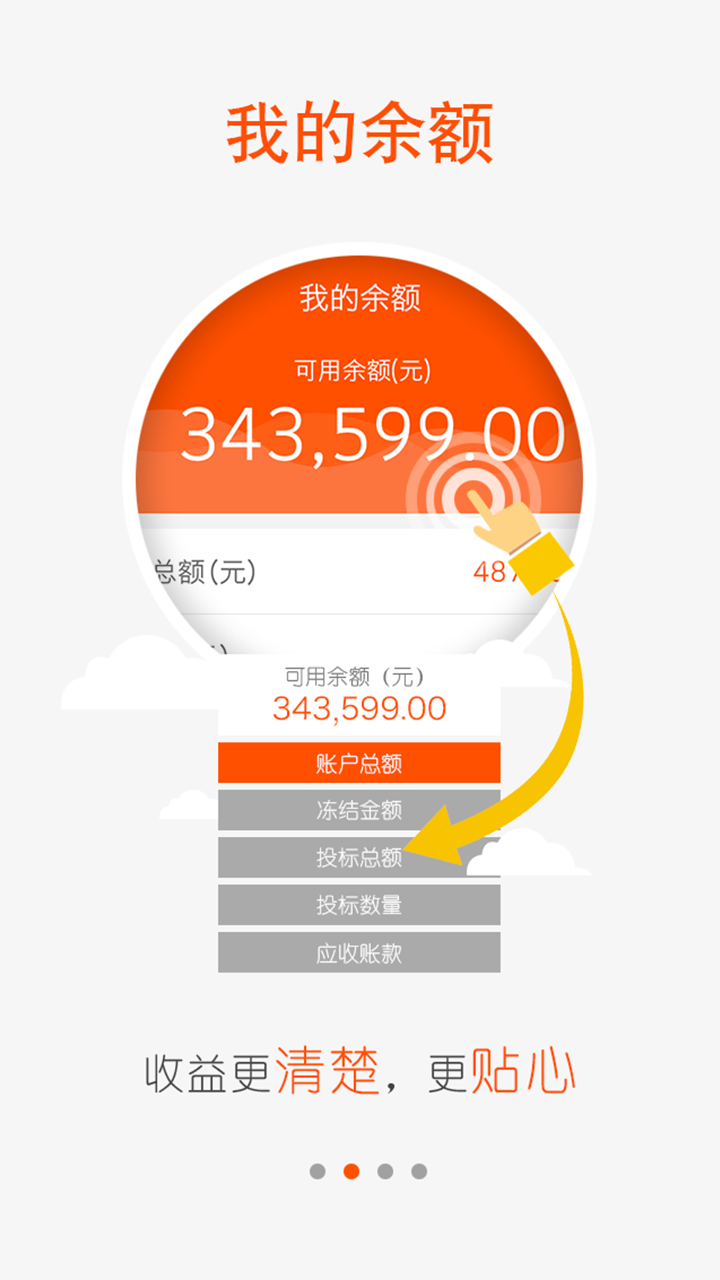Jump to the first onboarding page dot
Viewport: 720px width, 1280px height.
click(x=318, y=1171)
